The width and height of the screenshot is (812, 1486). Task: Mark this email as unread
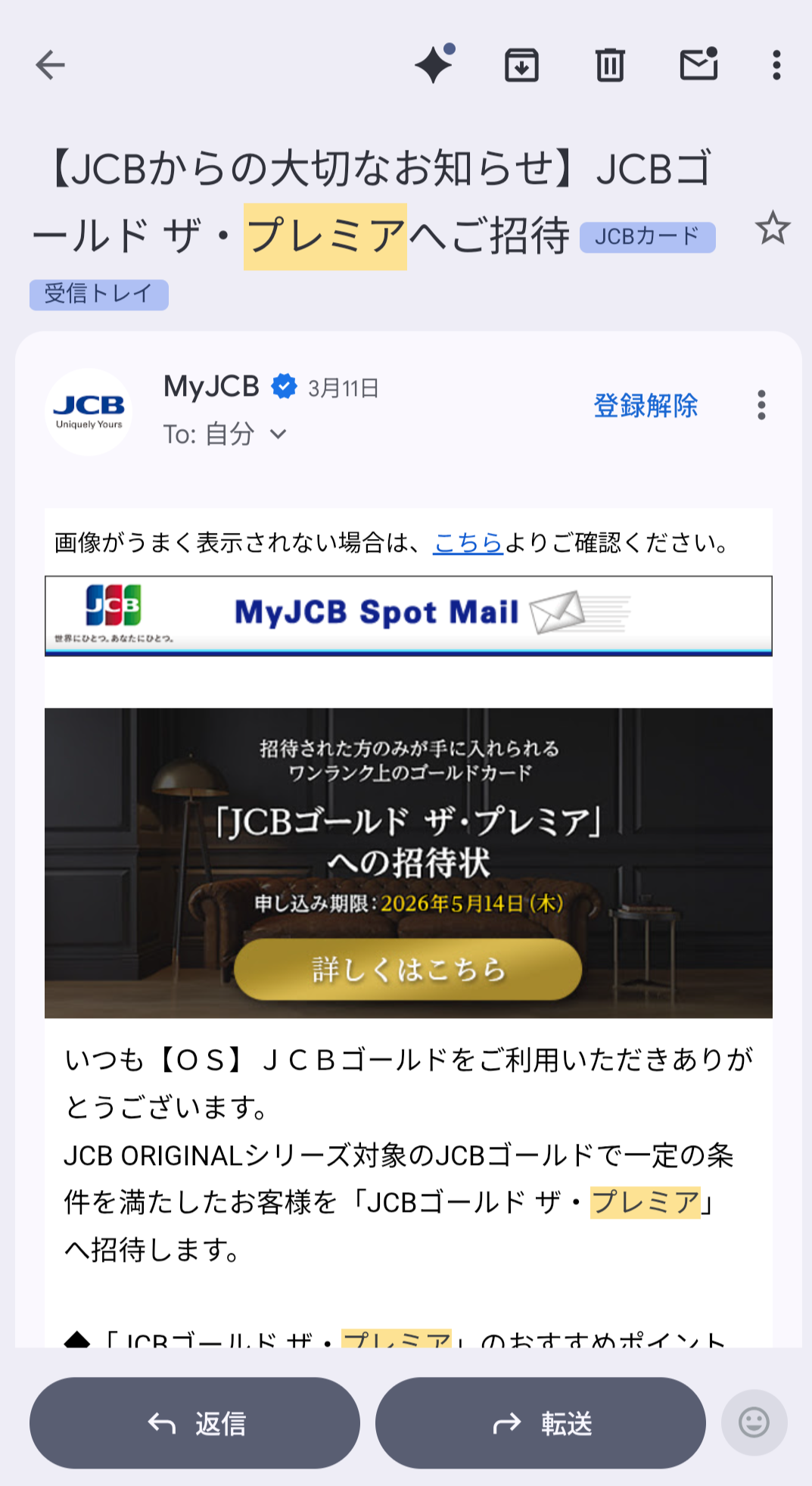(x=698, y=64)
